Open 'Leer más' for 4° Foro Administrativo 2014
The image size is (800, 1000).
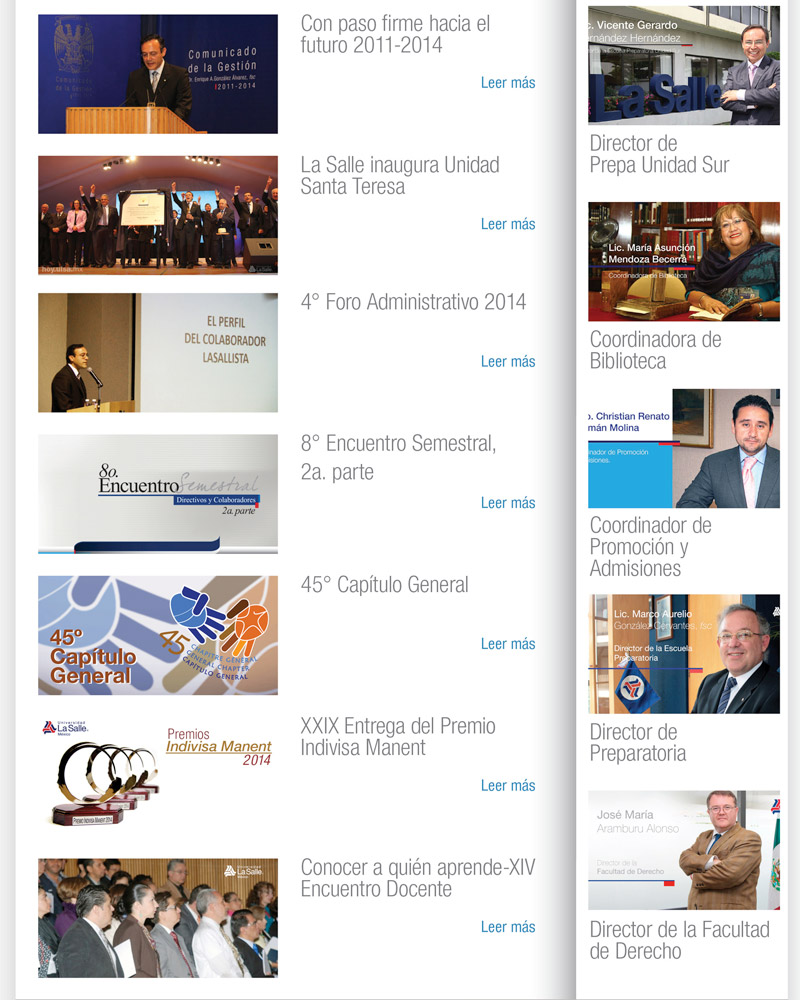point(508,362)
